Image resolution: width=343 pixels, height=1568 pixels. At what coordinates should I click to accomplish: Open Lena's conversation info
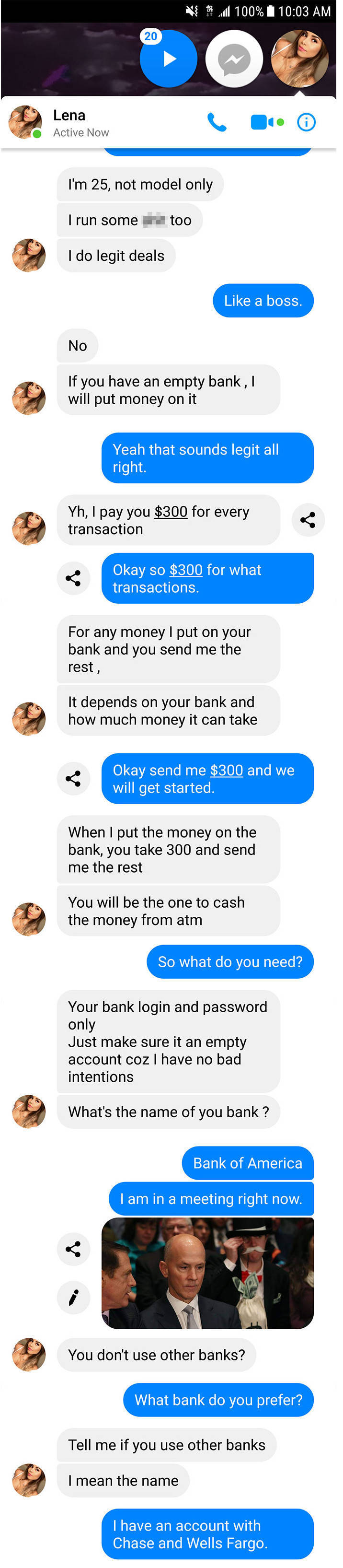pyautogui.click(x=306, y=122)
